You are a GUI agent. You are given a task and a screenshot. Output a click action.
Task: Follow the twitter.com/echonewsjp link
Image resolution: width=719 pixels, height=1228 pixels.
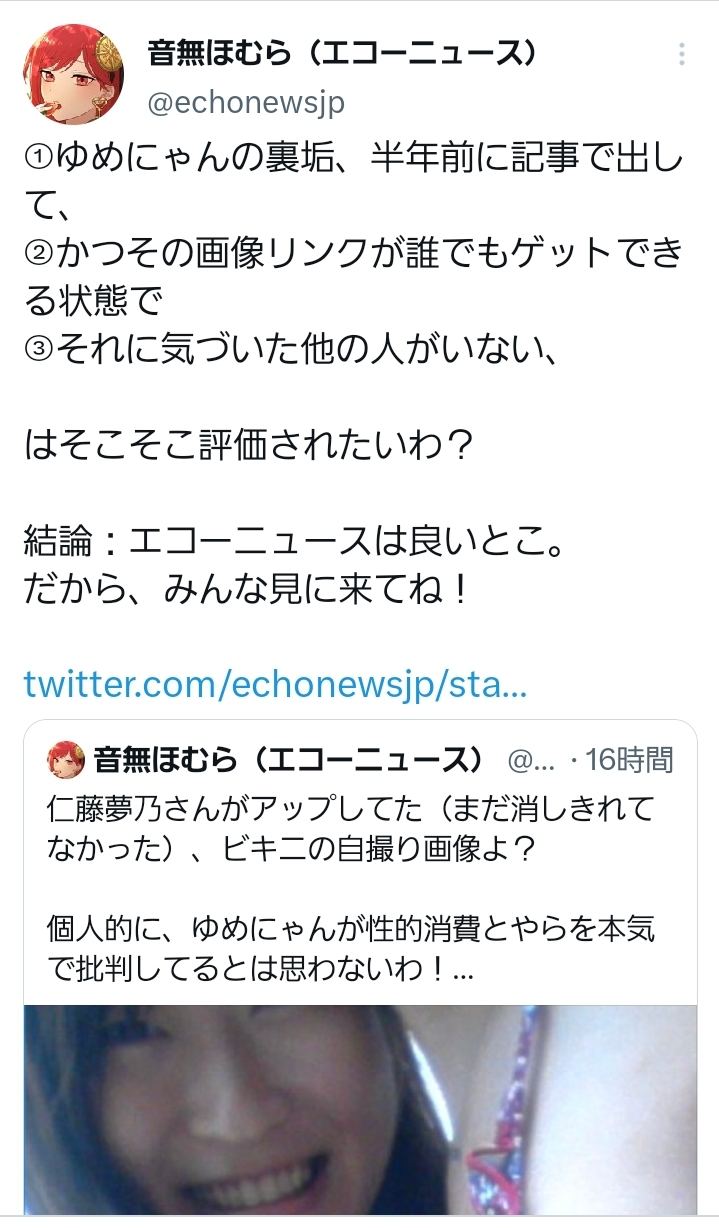click(x=275, y=685)
